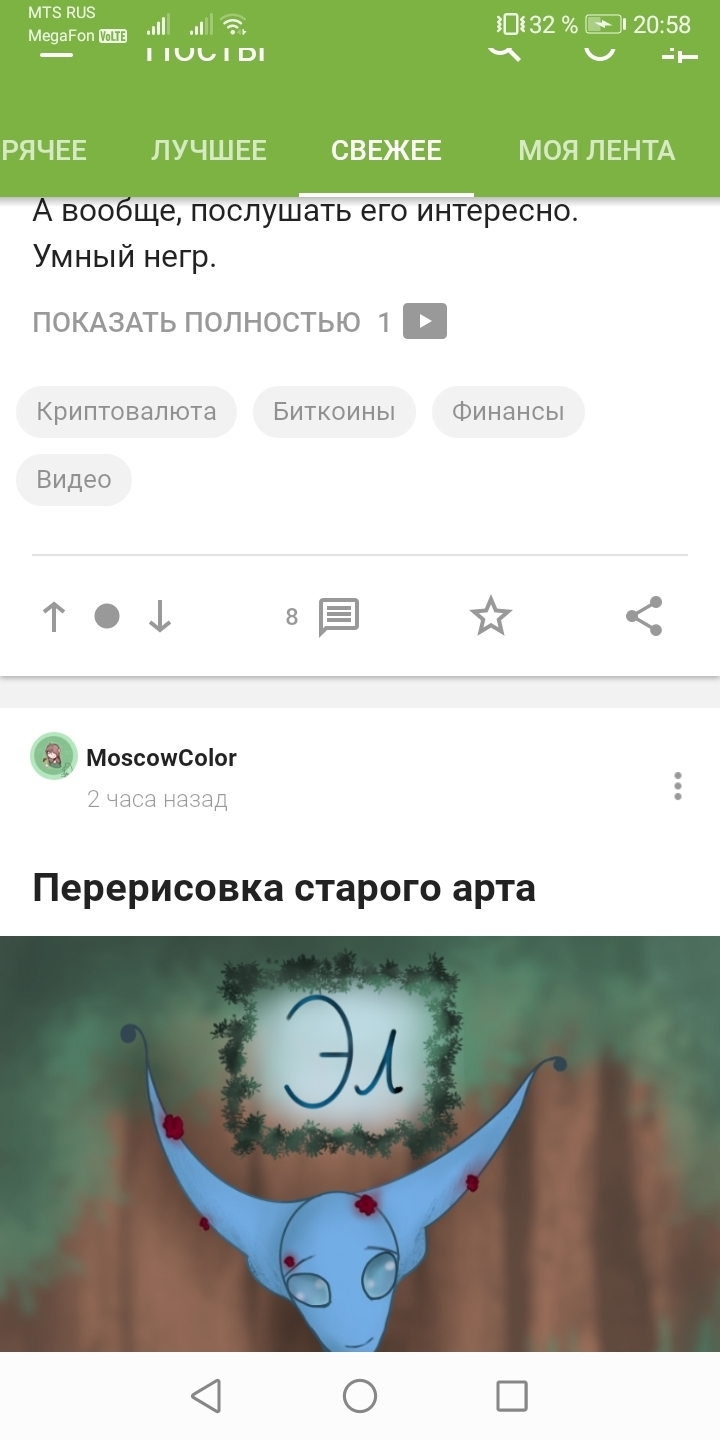Screen dimensions: 720x1440
Task: Open the Перерисовка старого арта post
Action: point(284,887)
